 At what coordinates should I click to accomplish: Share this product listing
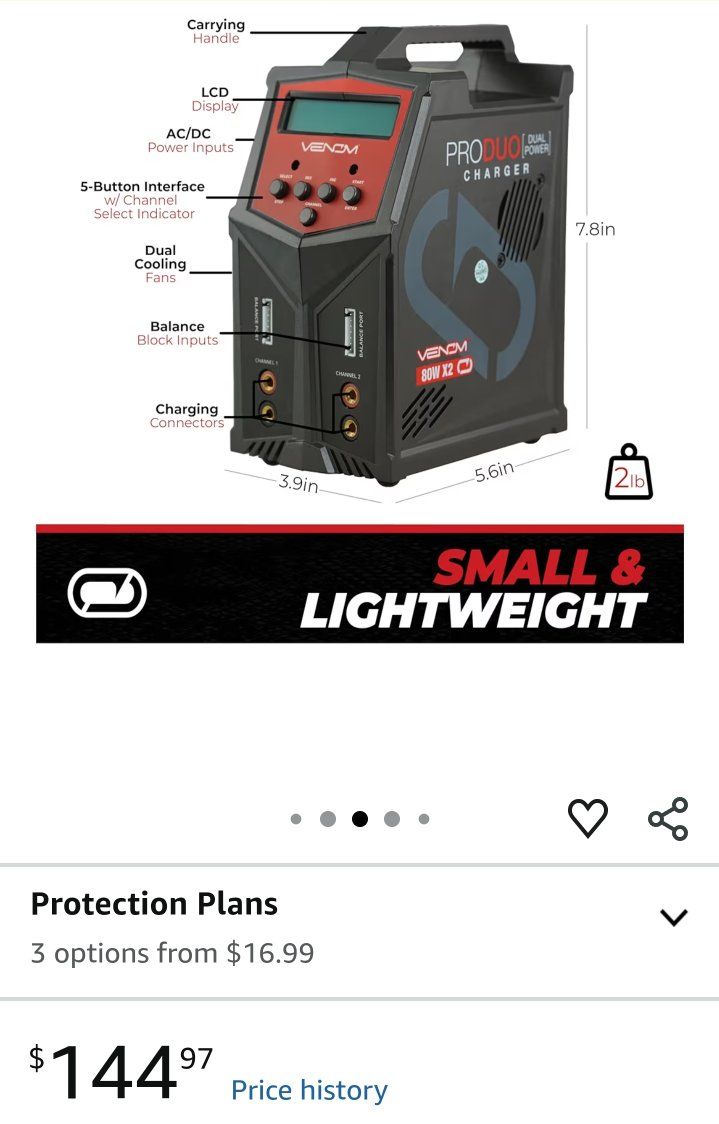click(x=668, y=819)
